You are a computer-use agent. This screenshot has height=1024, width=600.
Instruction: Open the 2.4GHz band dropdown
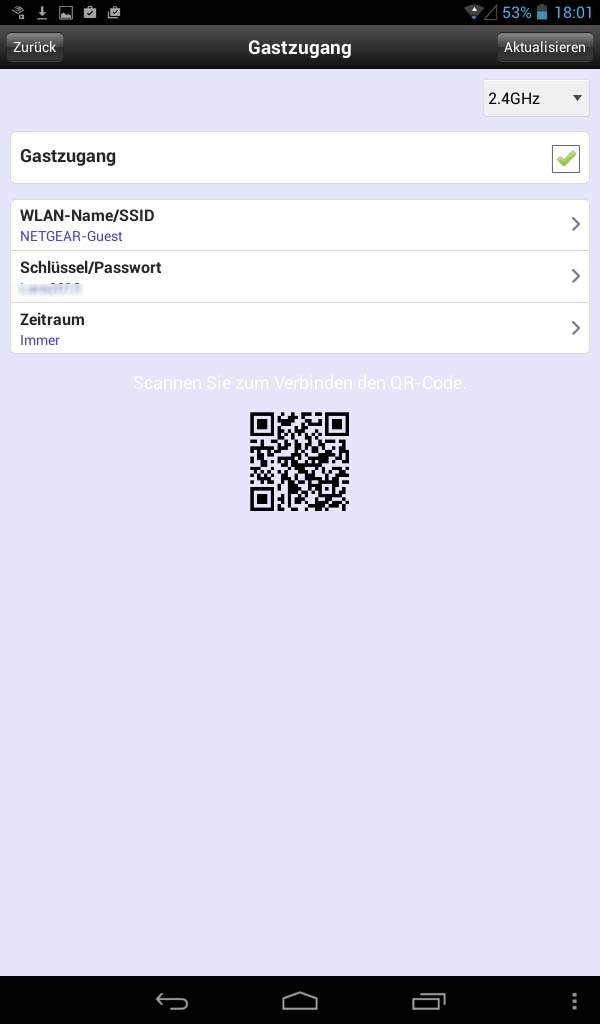pyautogui.click(x=536, y=99)
